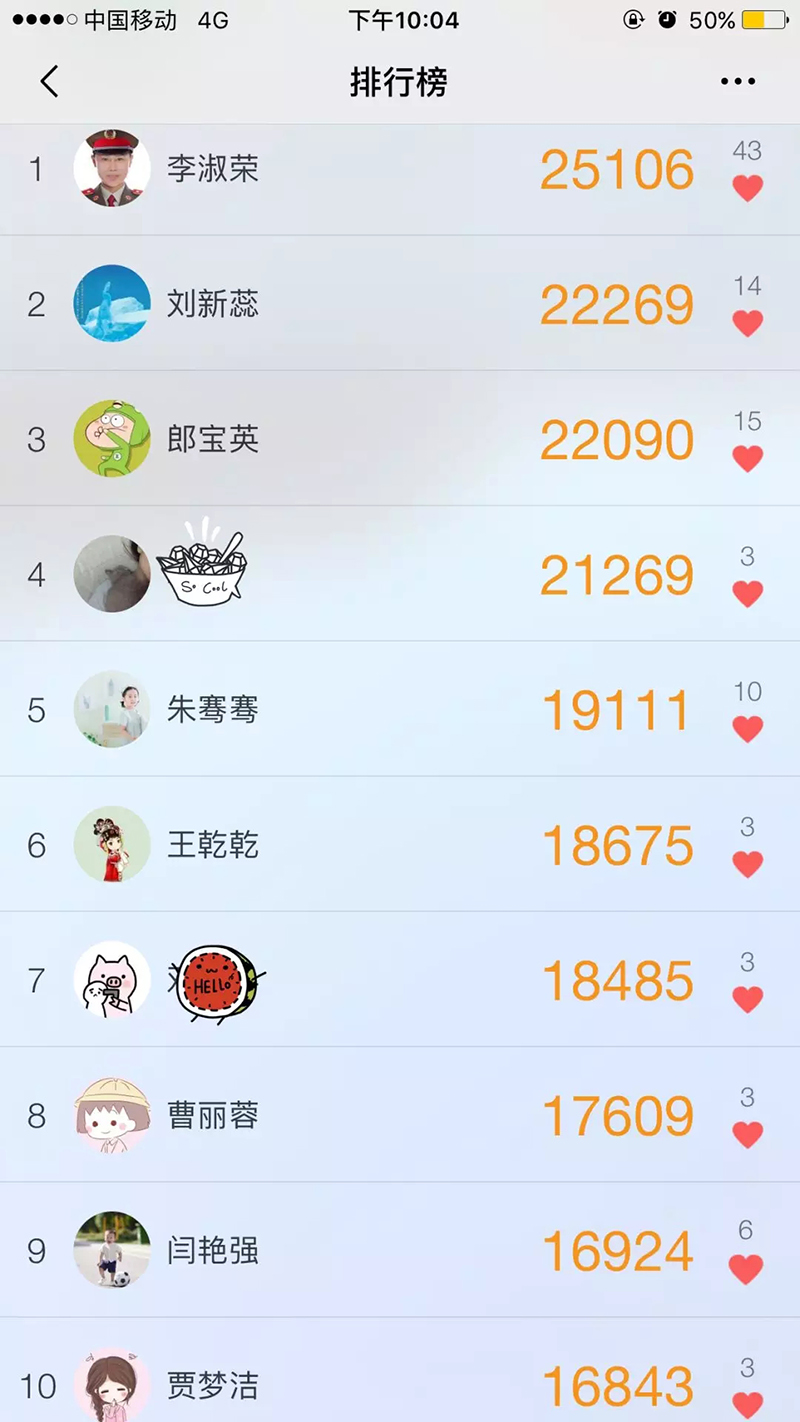The height and width of the screenshot is (1422, 800).
Task: Like 王乾乾's score of 18675
Action: pyautogui.click(x=747, y=864)
